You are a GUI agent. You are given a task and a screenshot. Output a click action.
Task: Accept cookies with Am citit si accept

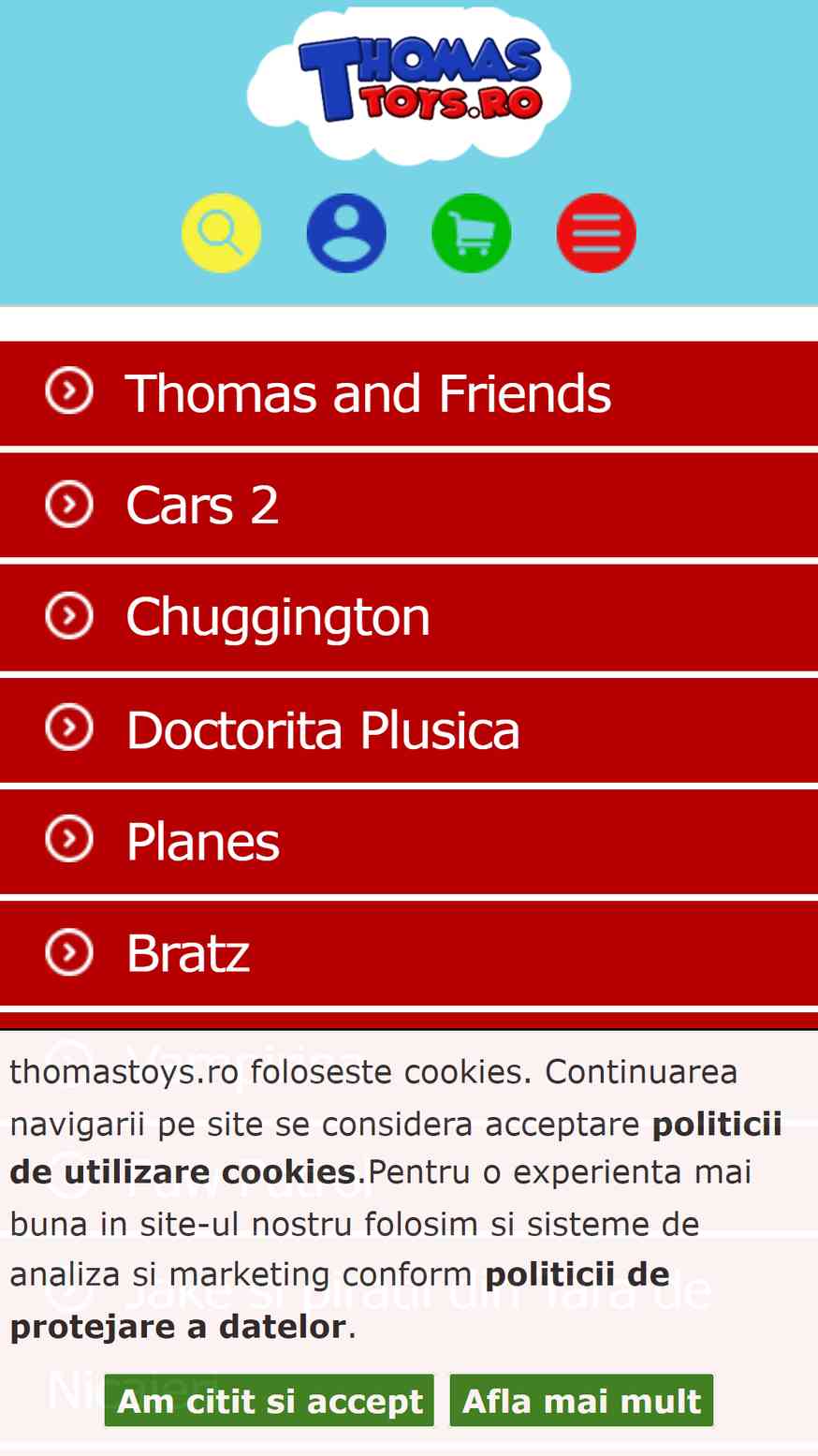(x=270, y=1401)
